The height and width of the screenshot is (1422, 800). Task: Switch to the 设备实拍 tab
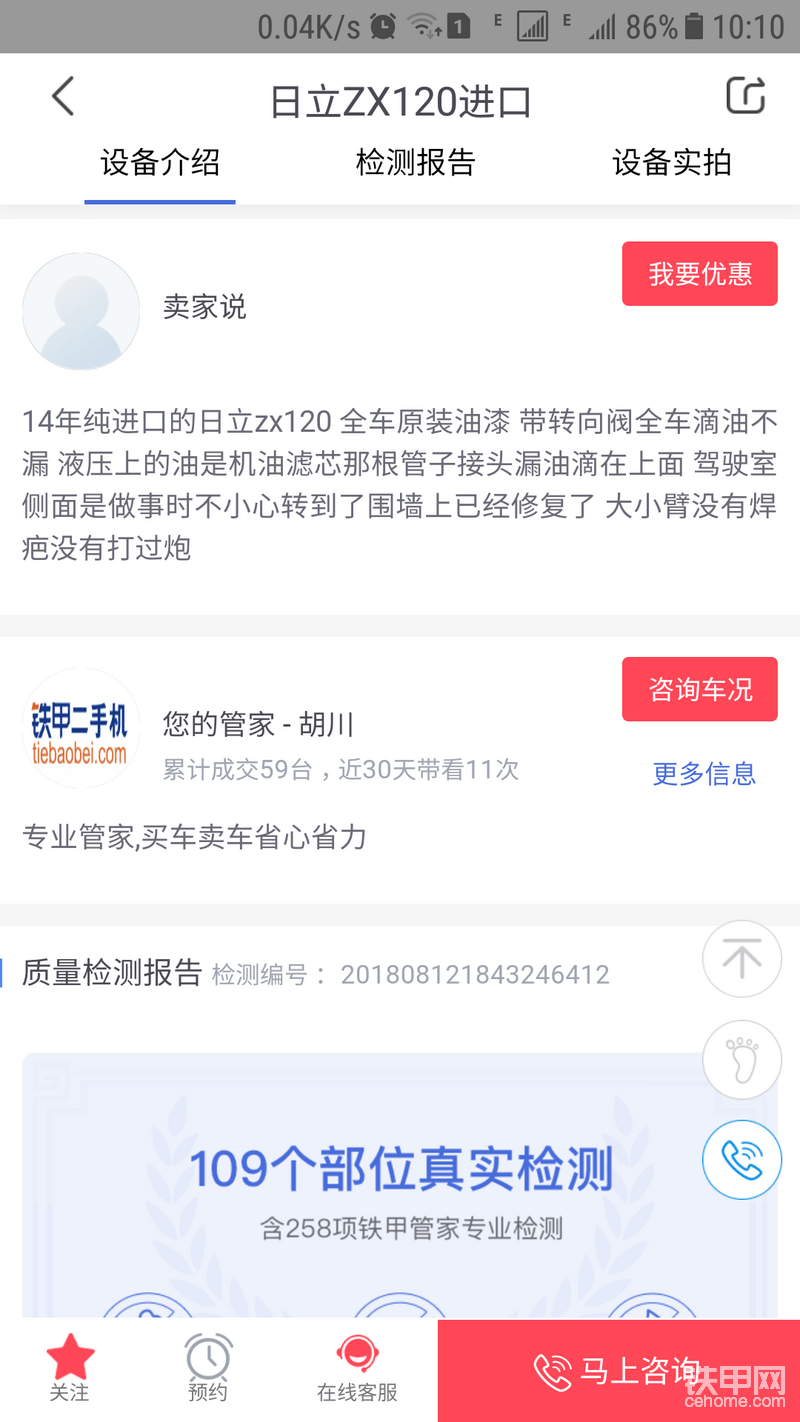671,163
